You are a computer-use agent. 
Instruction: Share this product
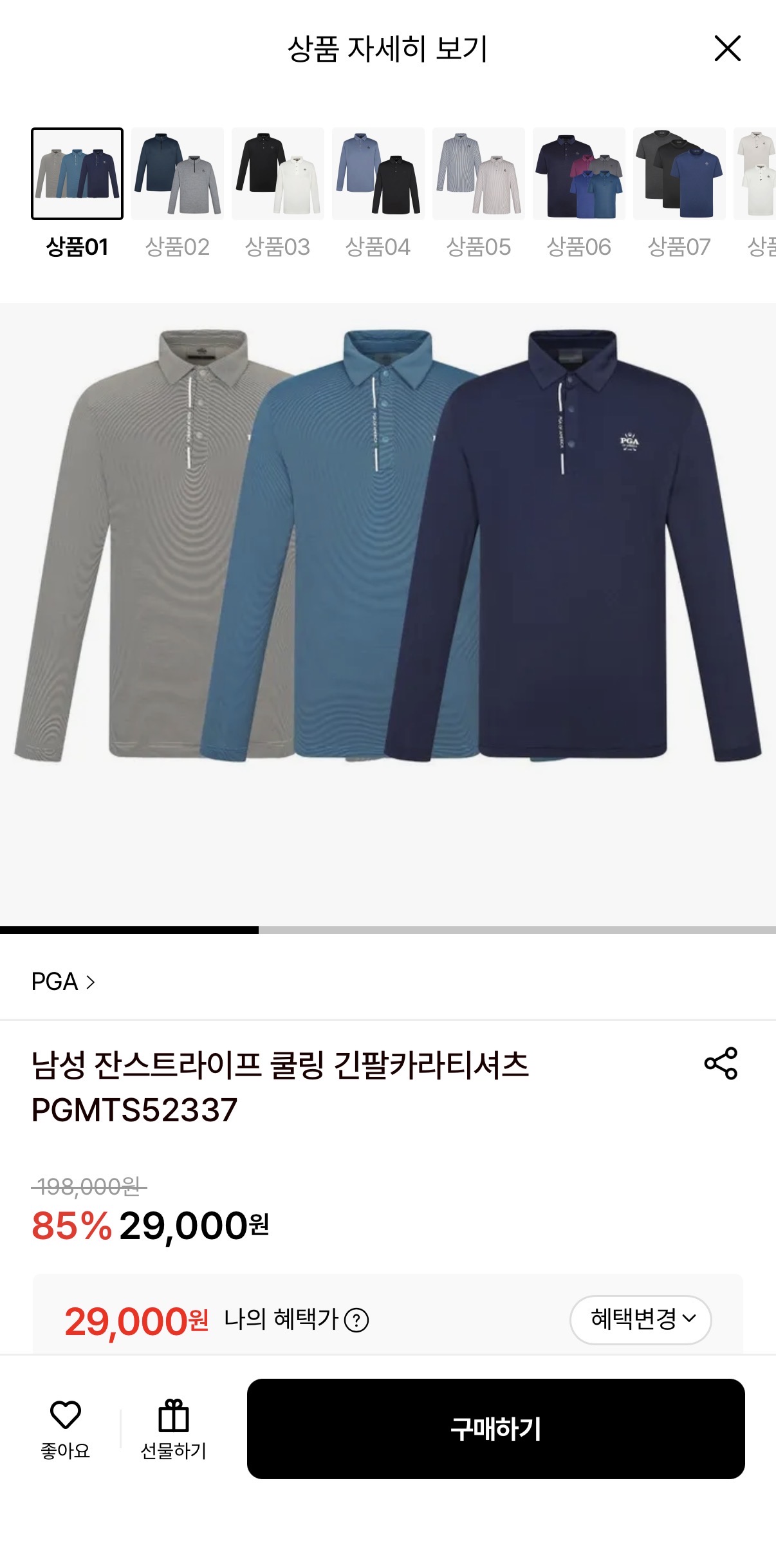pyautogui.click(x=721, y=1063)
